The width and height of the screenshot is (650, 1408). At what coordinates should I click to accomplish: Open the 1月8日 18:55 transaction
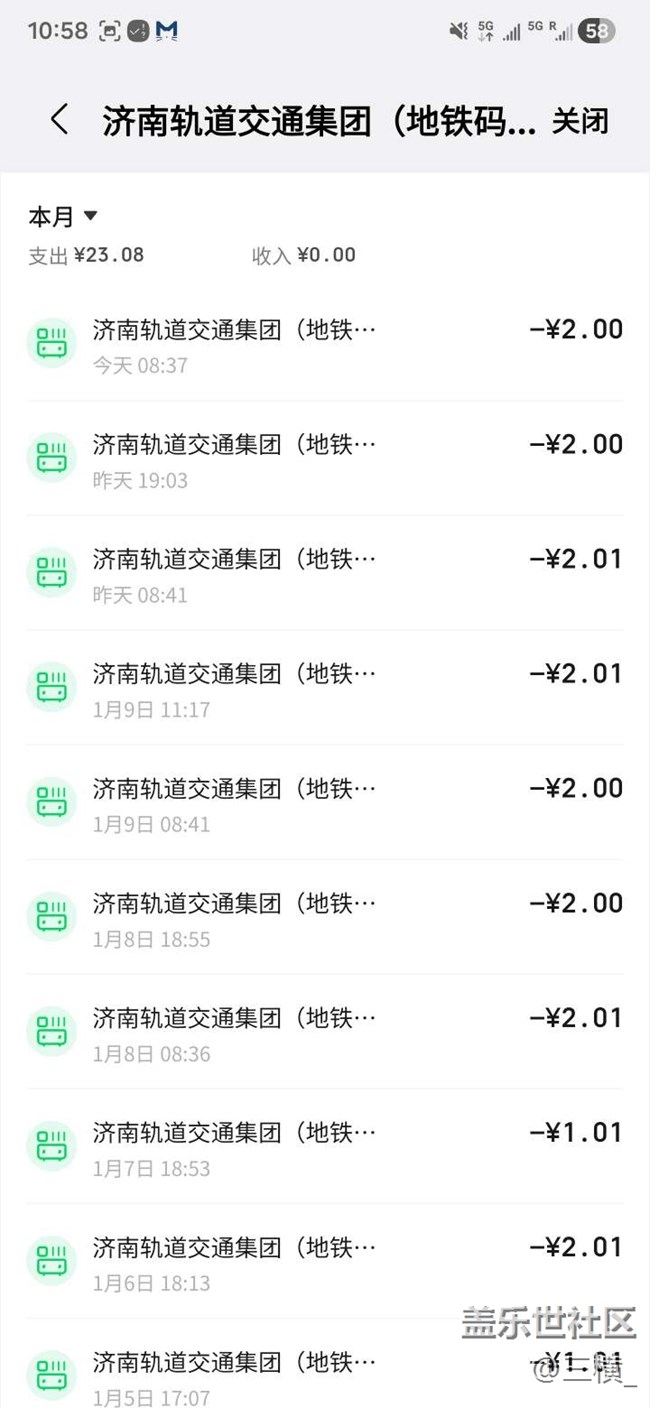[x=325, y=919]
